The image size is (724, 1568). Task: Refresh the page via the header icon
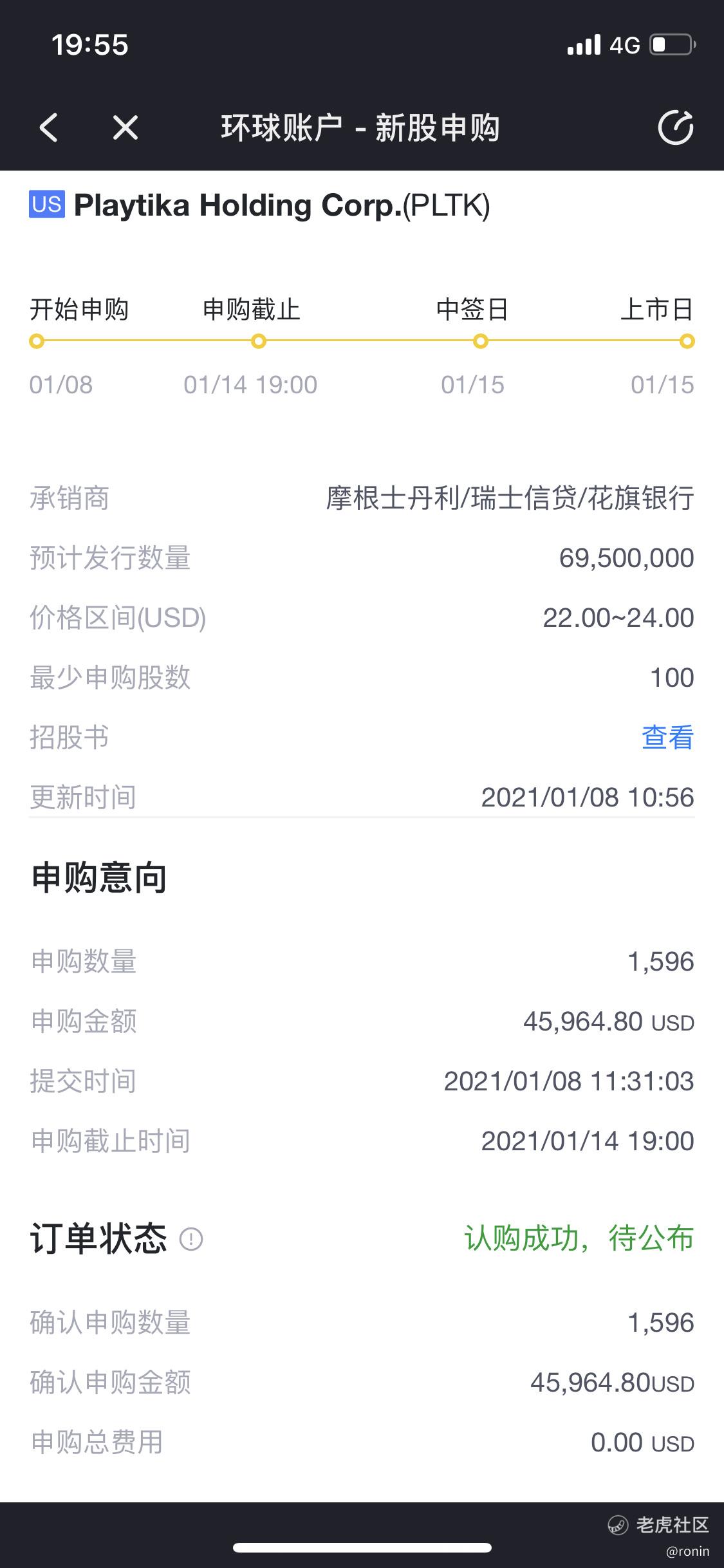[x=676, y=127]
